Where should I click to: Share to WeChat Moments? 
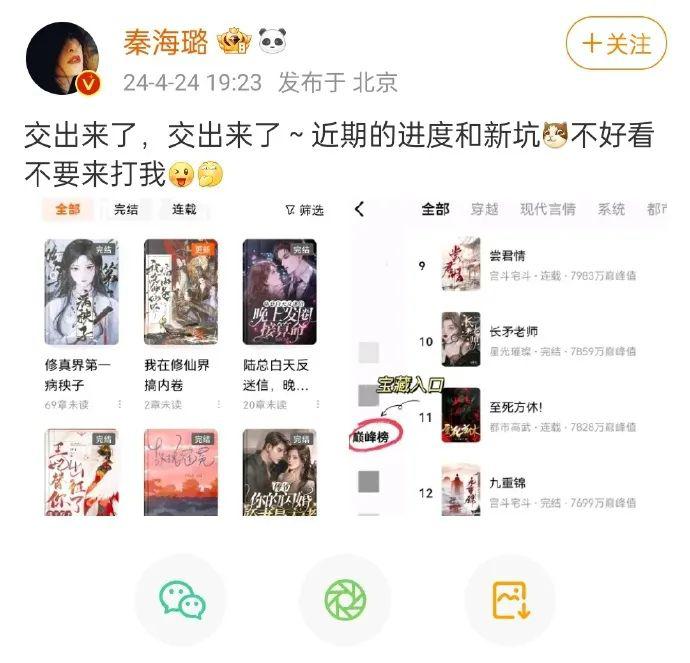click(x=345, y=600)
